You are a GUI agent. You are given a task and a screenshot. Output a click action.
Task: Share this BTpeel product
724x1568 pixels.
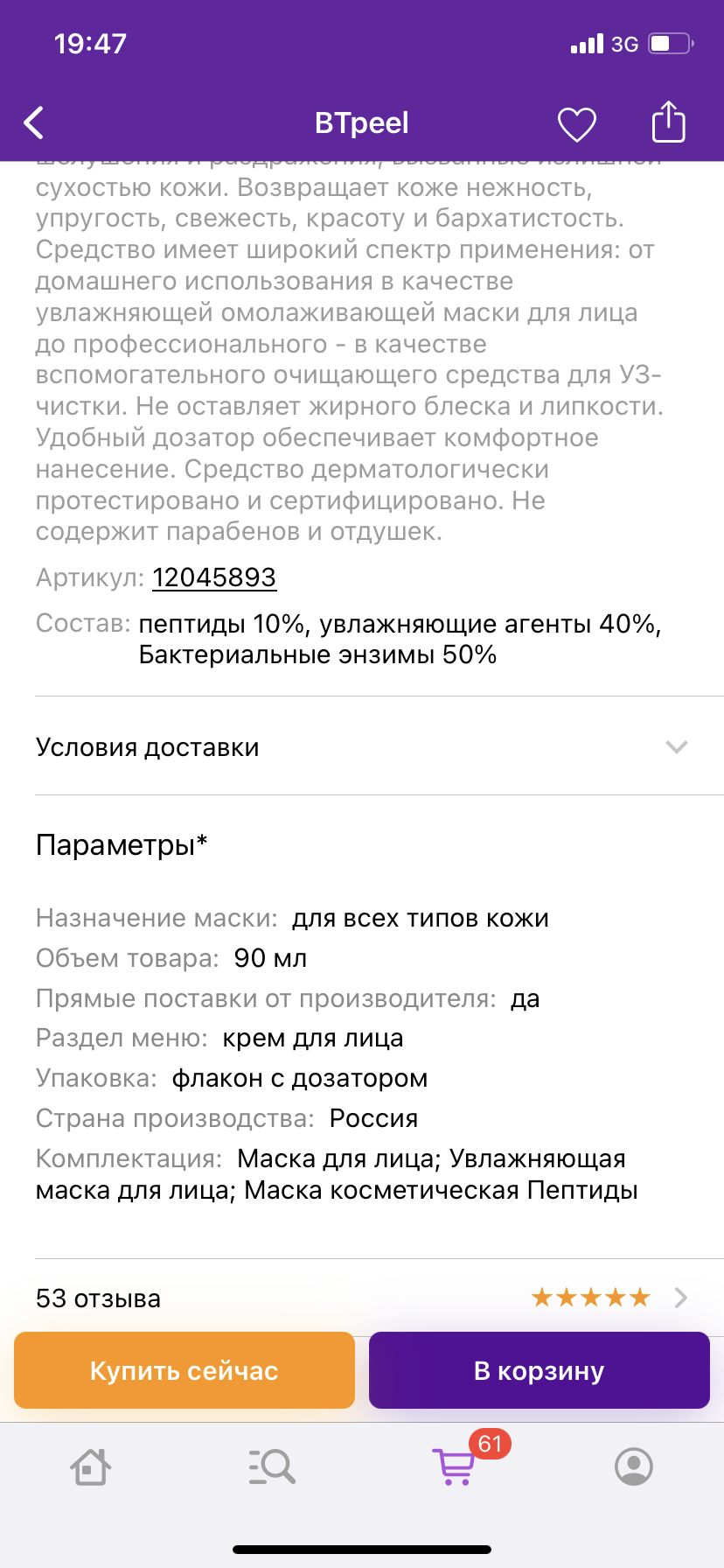pyautogui.click(x=669, y=122)
